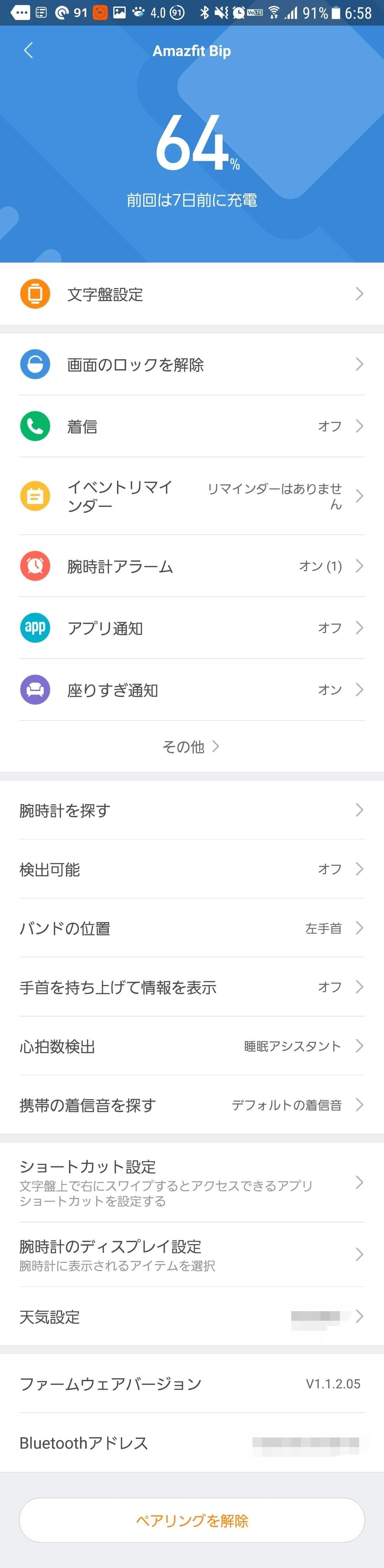Screen dimensions: 384x1568
Task: Open ショートカット設定
Action: tap(192, 1183)
